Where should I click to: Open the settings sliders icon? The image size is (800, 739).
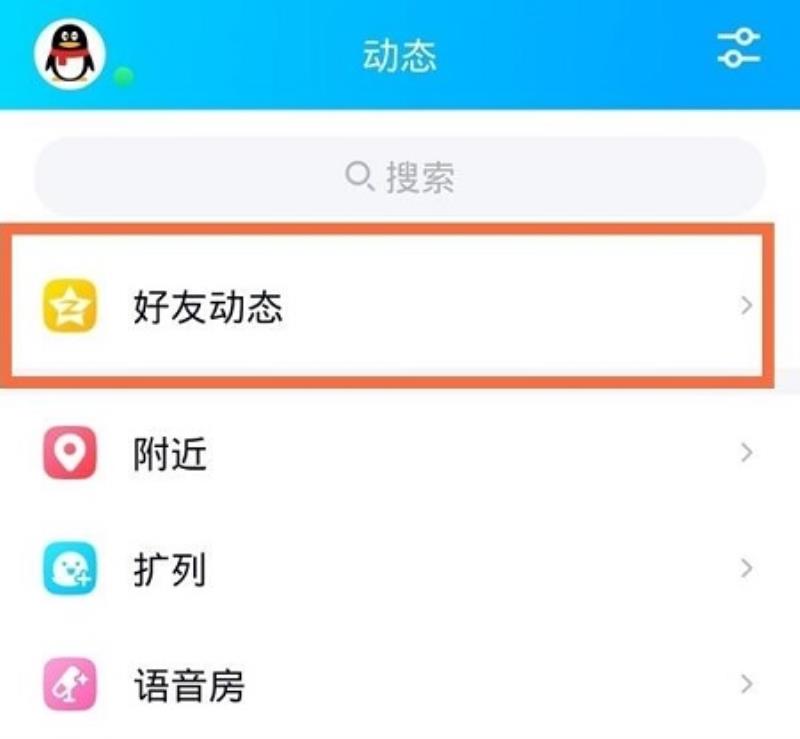(x=738, y=48)
